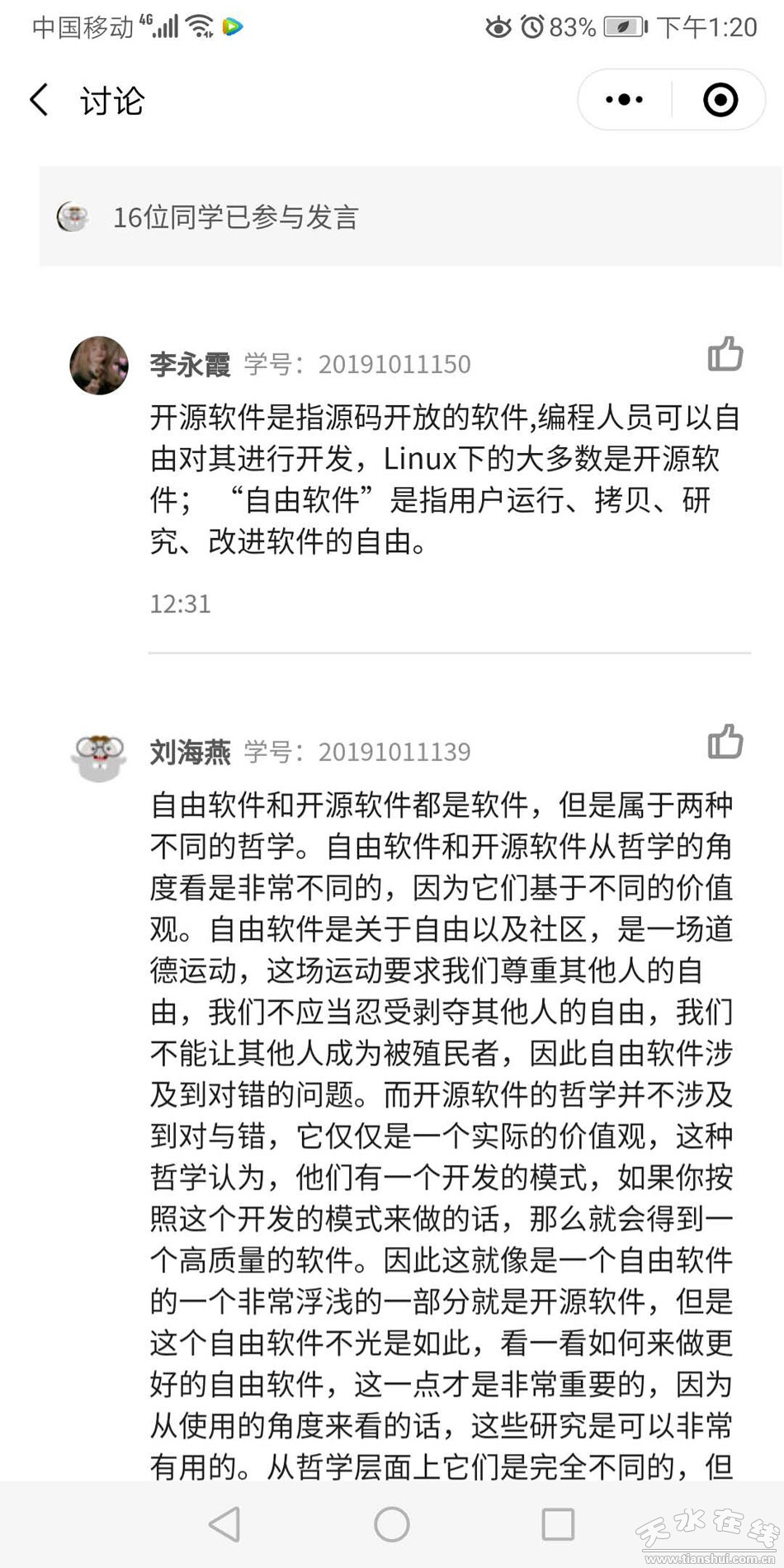Open the mini program more menu
The image size is (784, 1568).
(x=624, y=100)
